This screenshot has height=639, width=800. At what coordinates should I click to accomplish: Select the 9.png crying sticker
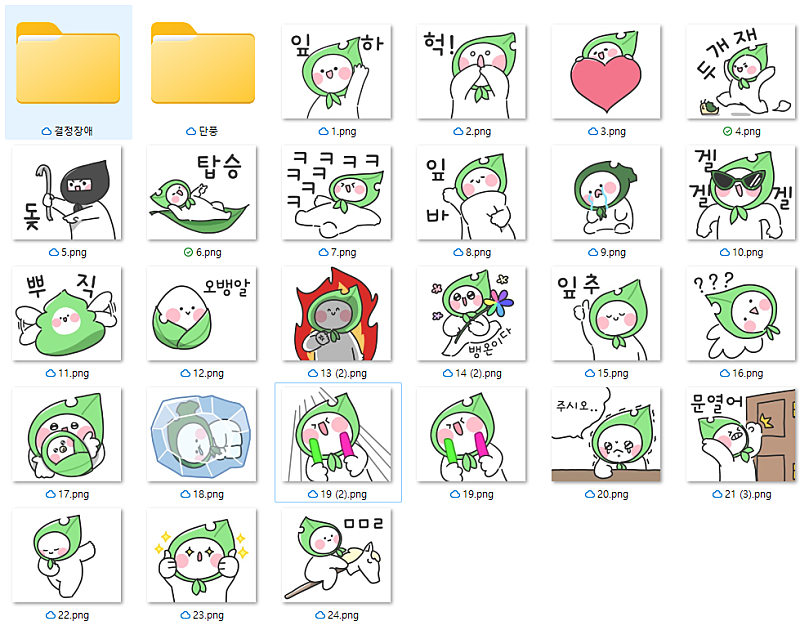tap(607, 192)
